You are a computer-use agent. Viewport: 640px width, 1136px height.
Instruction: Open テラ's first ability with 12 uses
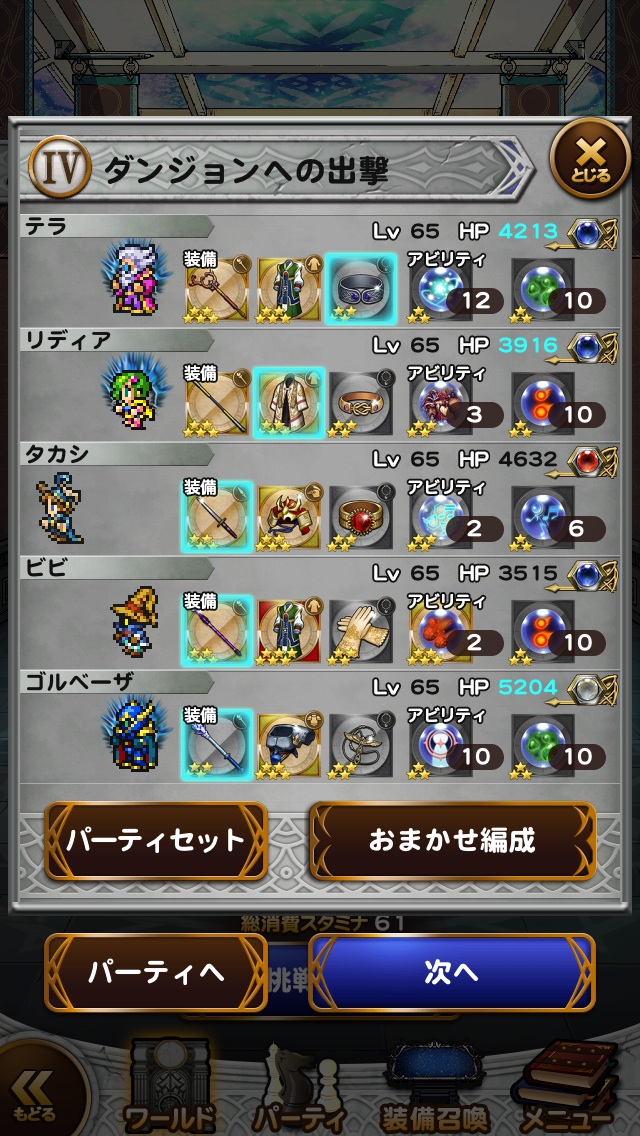[x=440, y=285]
